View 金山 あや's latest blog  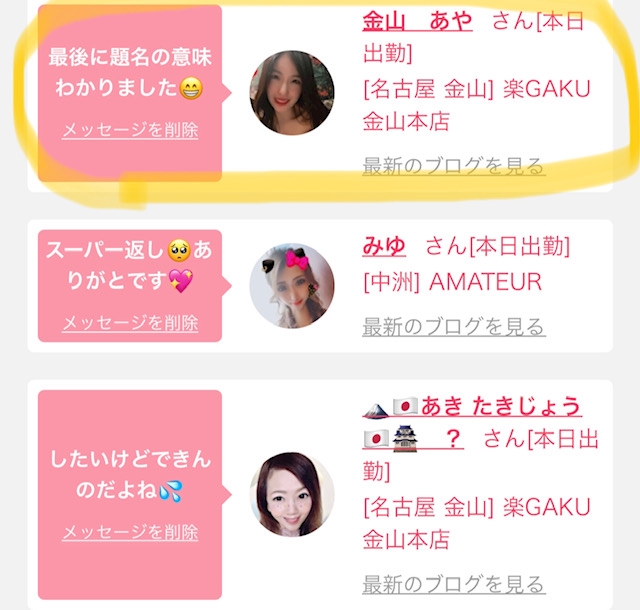454,166
